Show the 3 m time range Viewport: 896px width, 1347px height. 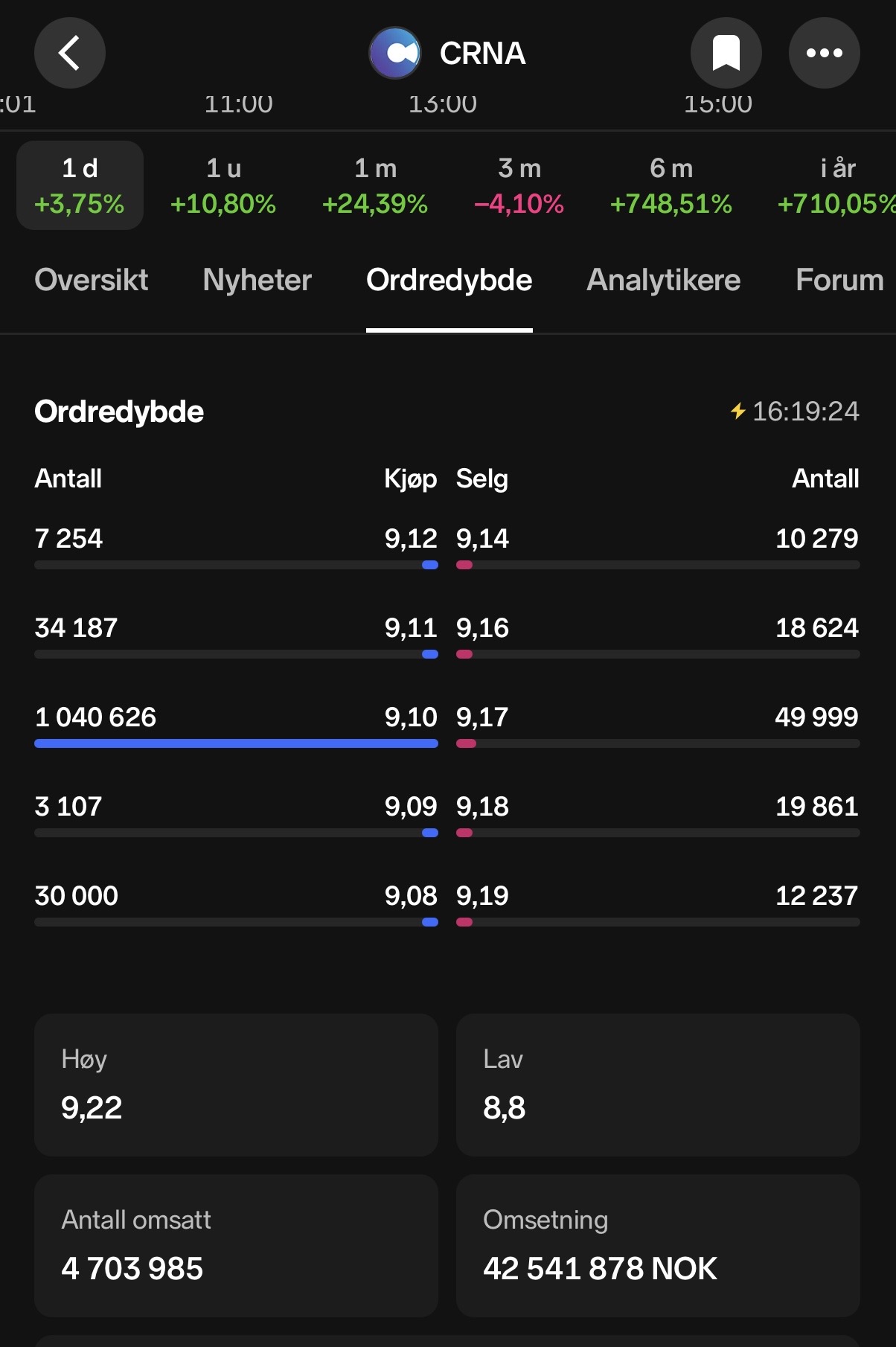pyautogui.click(x=519, y=185)
